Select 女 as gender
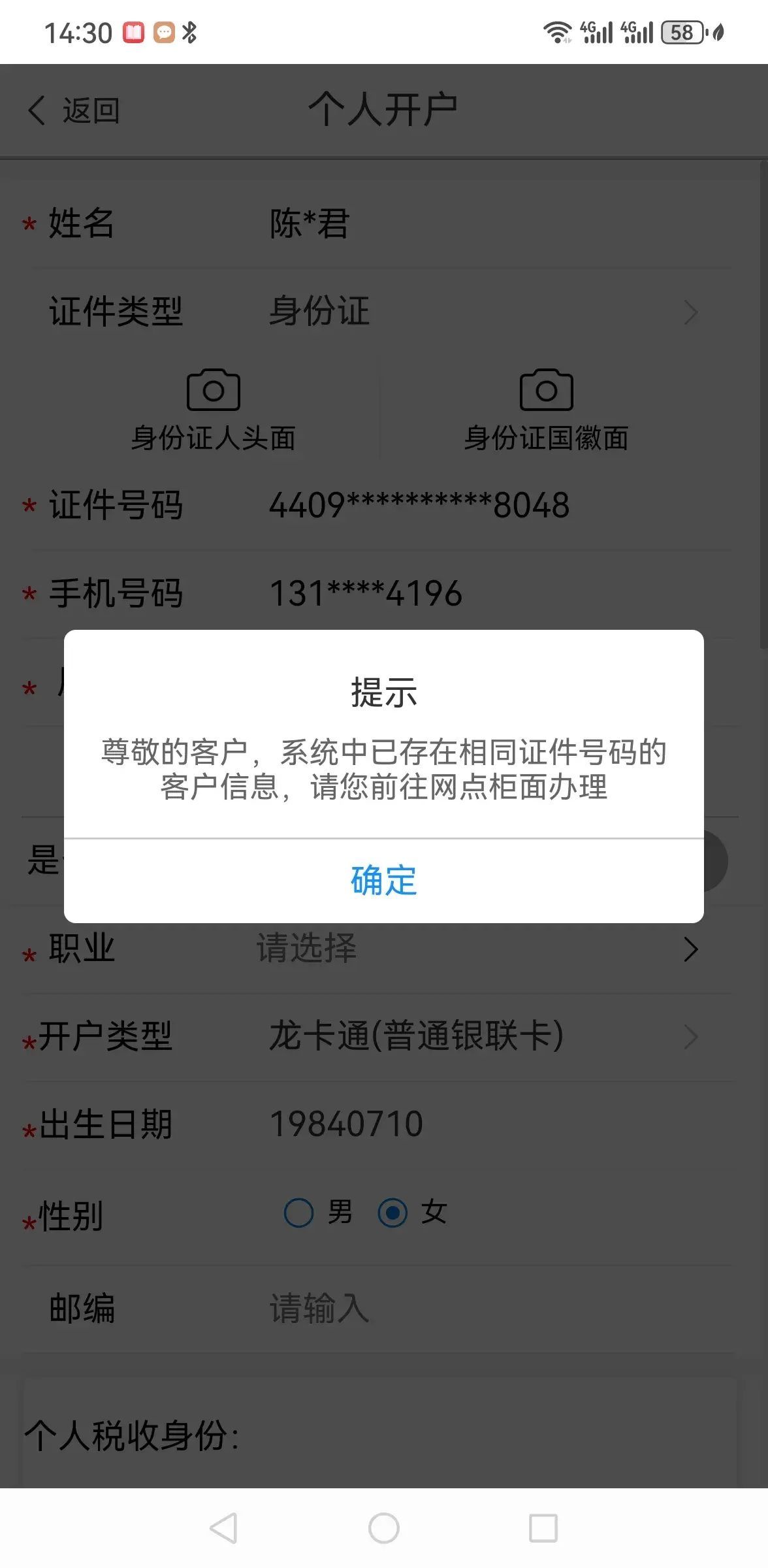Screen dimensions: 768x1568 (x=393, y=1213)
